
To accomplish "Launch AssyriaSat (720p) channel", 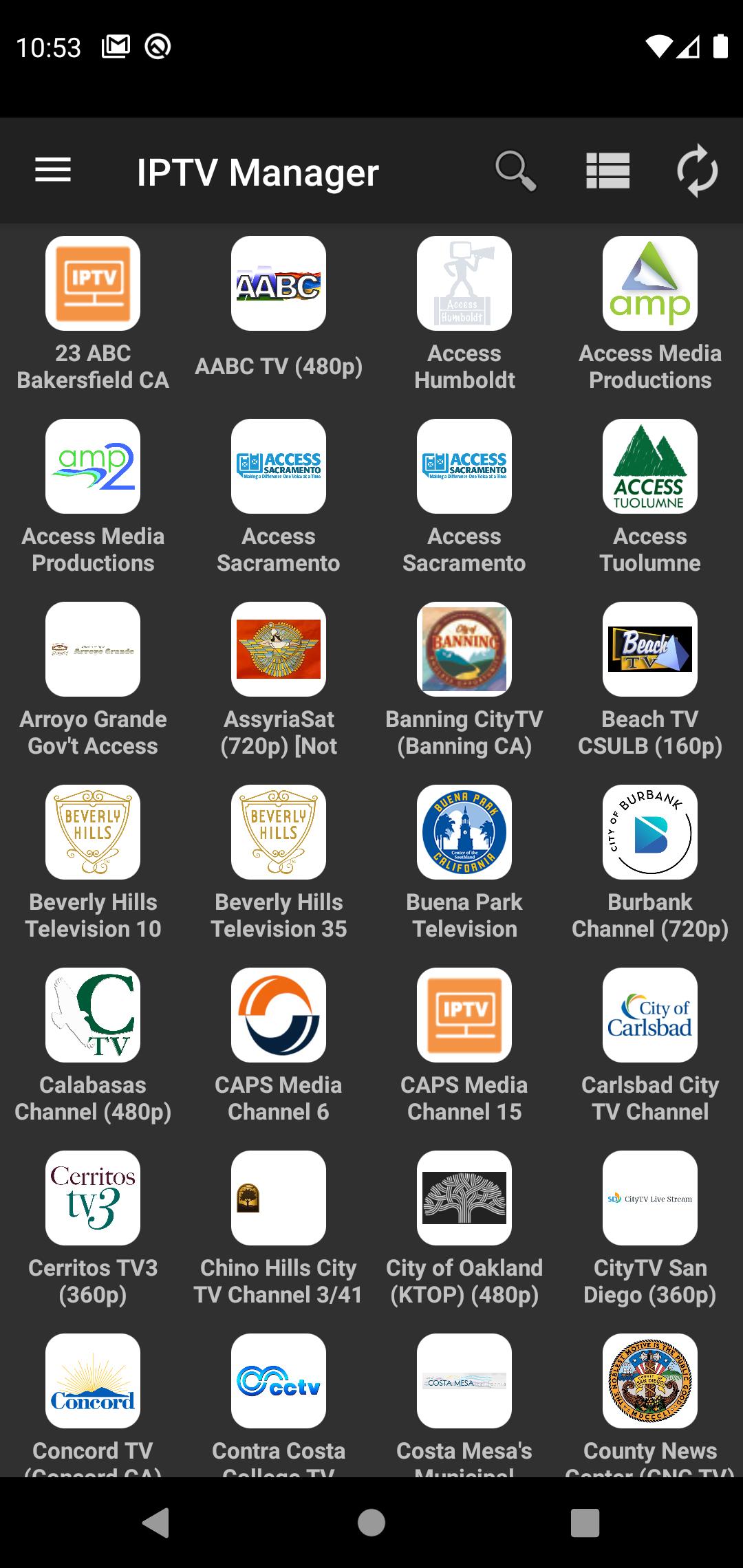I will coord(279,680).
